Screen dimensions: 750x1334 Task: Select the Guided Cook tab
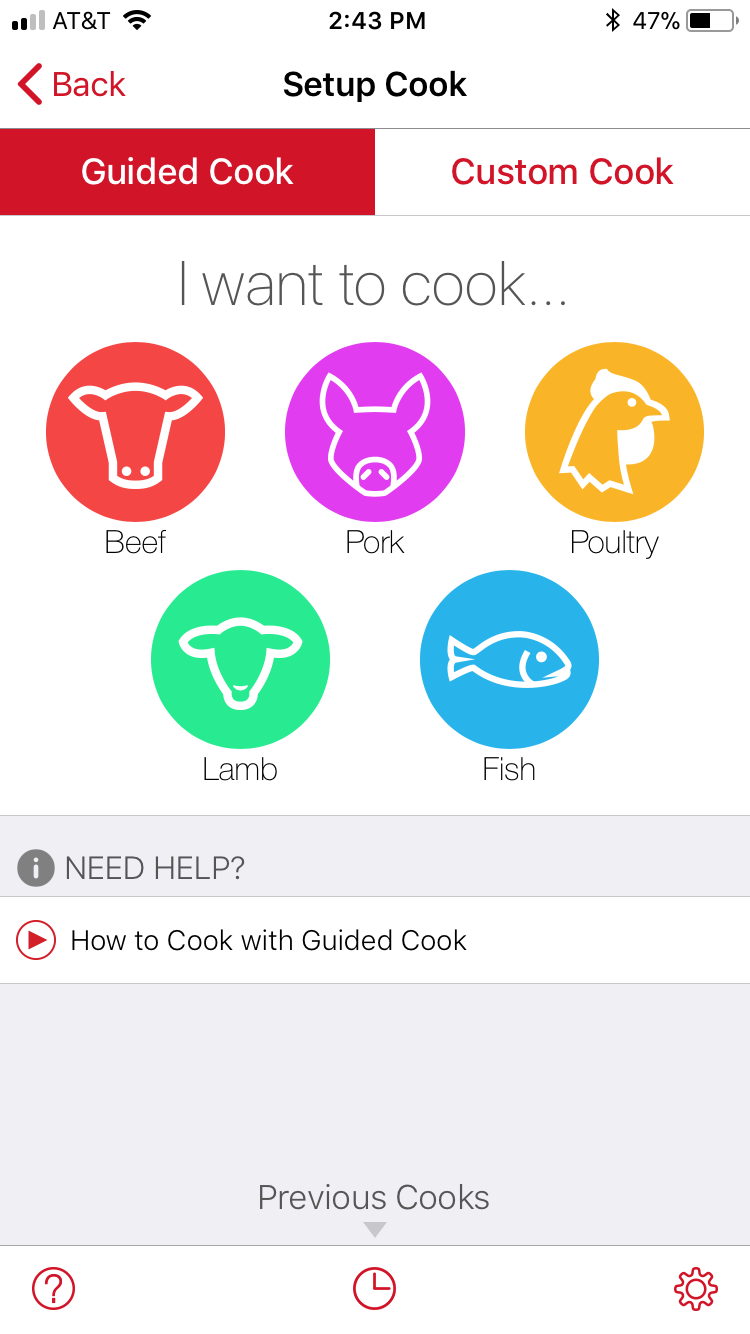pos(187,172)
